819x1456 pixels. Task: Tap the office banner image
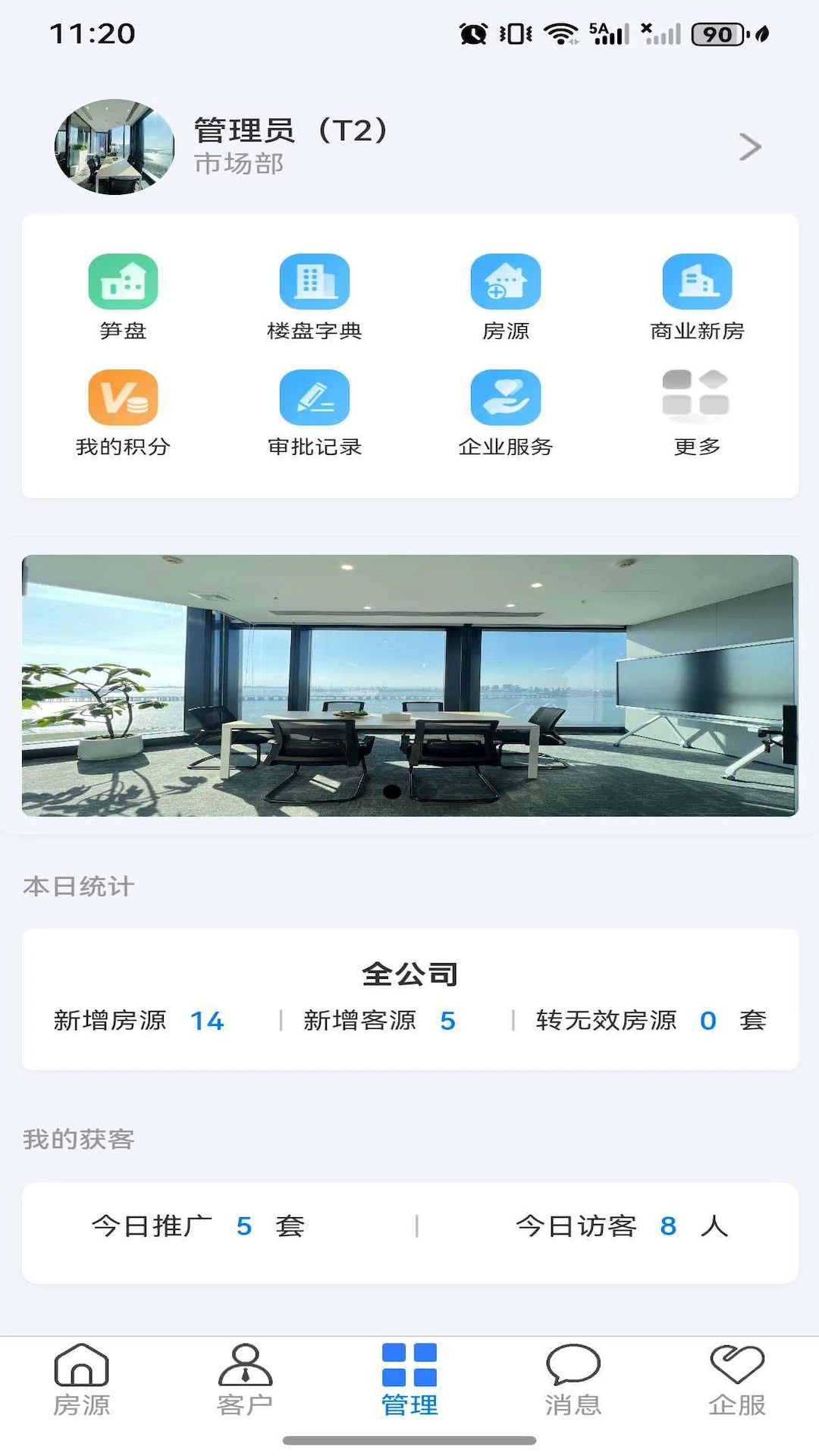click(x=409, y=686)
